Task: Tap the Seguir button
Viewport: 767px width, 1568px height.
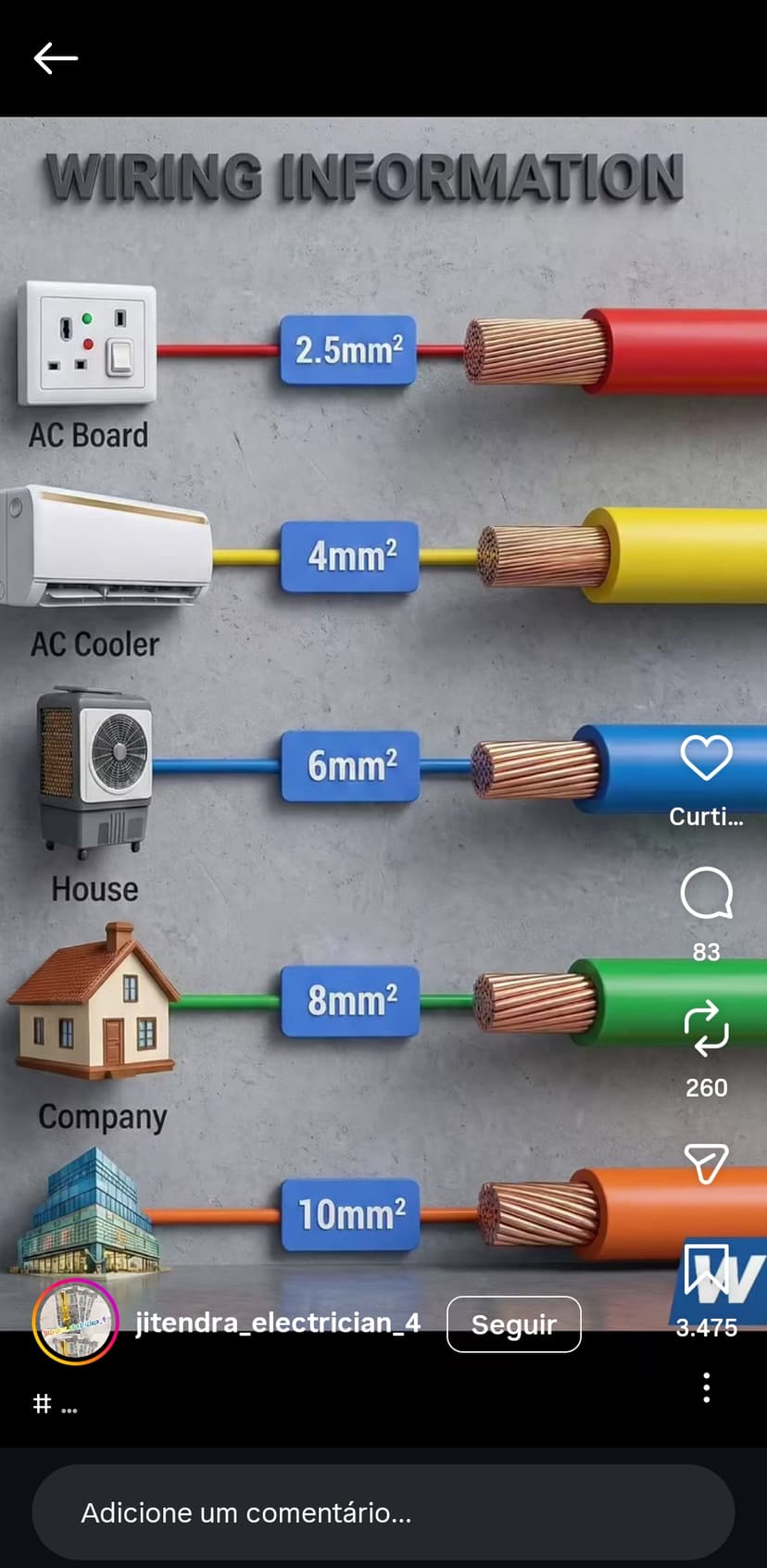Action: [x=513, y=1324]
